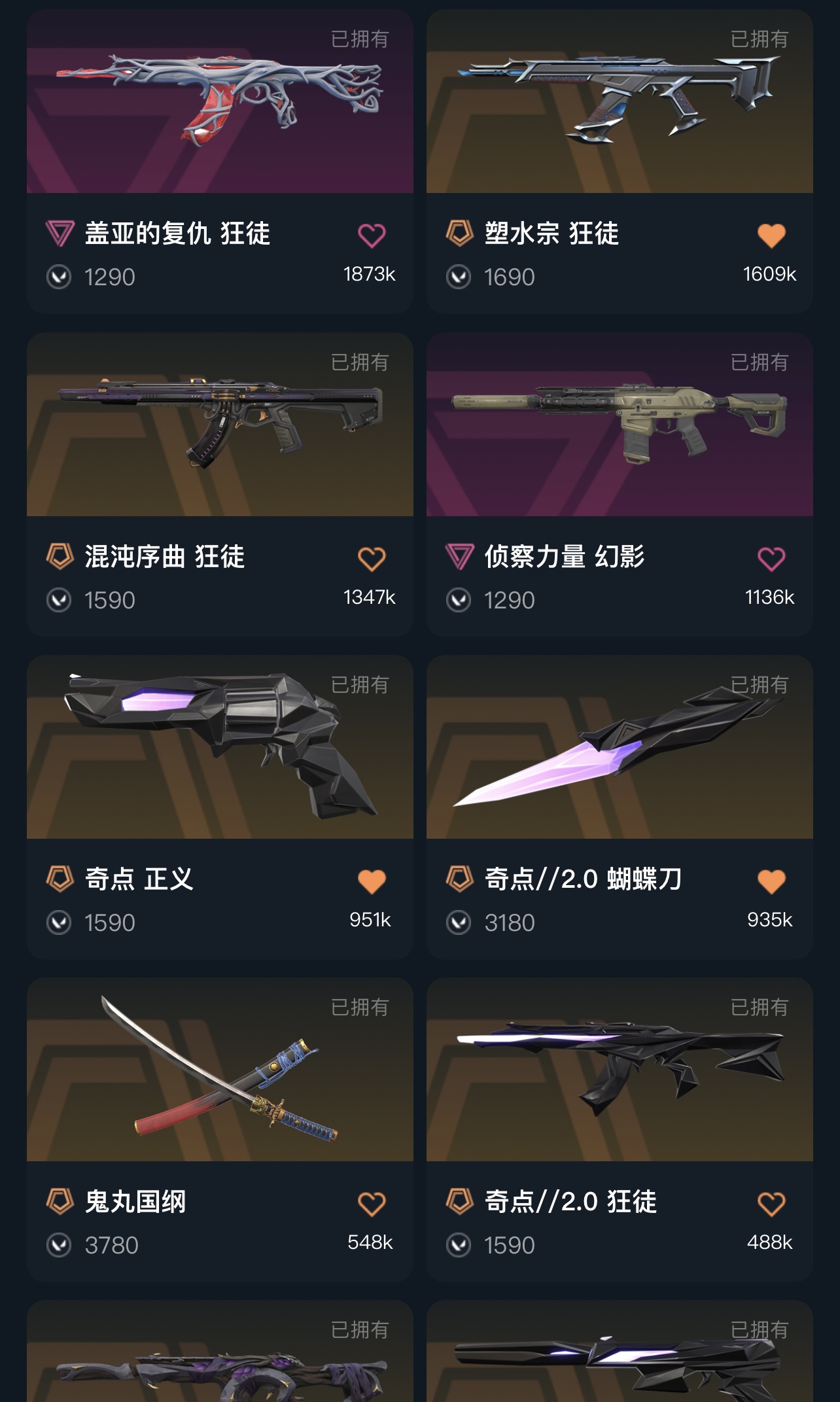Open the 混沌序曲 狂徒 skin card
840x1402 pixels.
coord(220,425)
